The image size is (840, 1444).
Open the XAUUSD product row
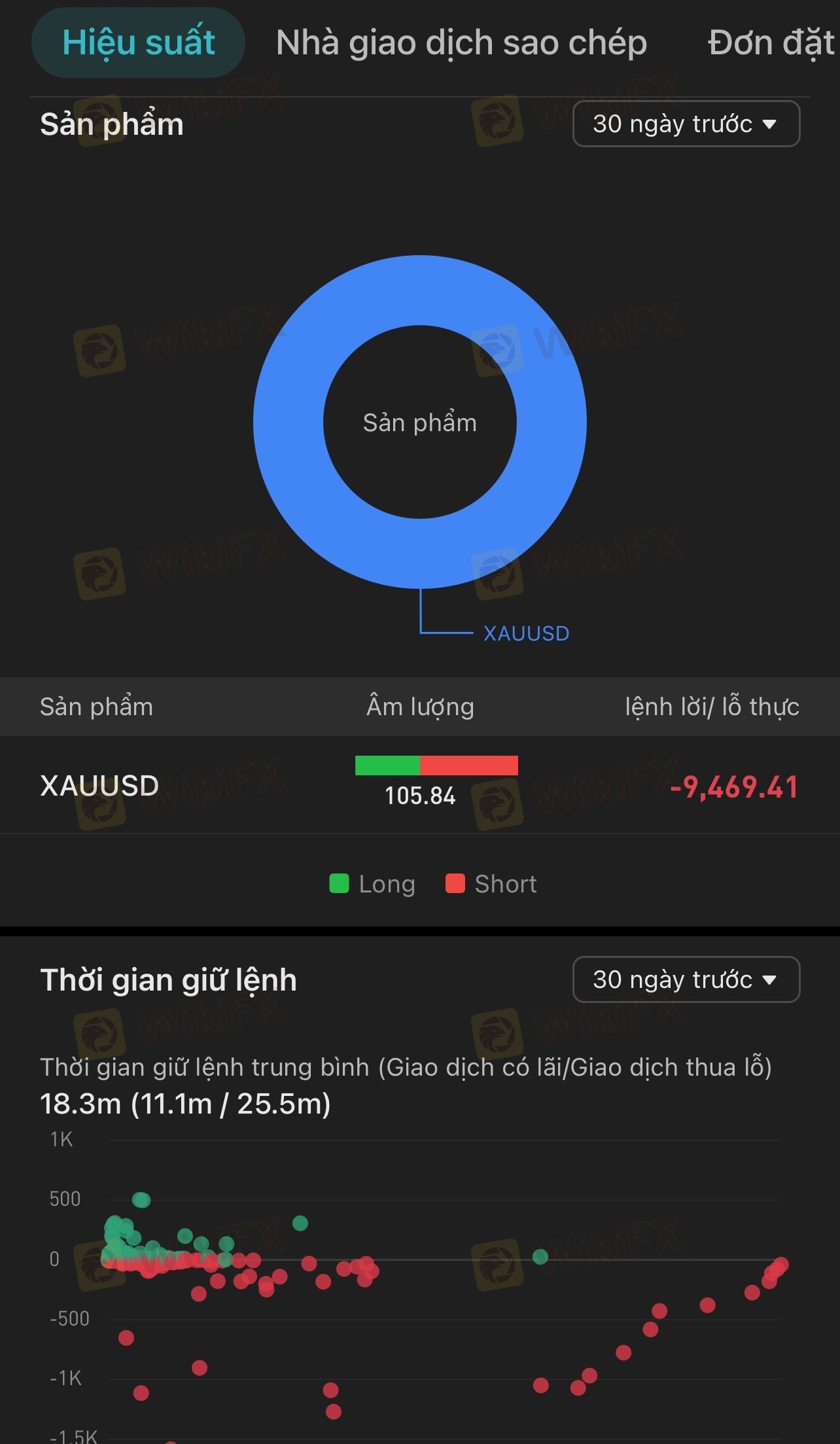419,785
